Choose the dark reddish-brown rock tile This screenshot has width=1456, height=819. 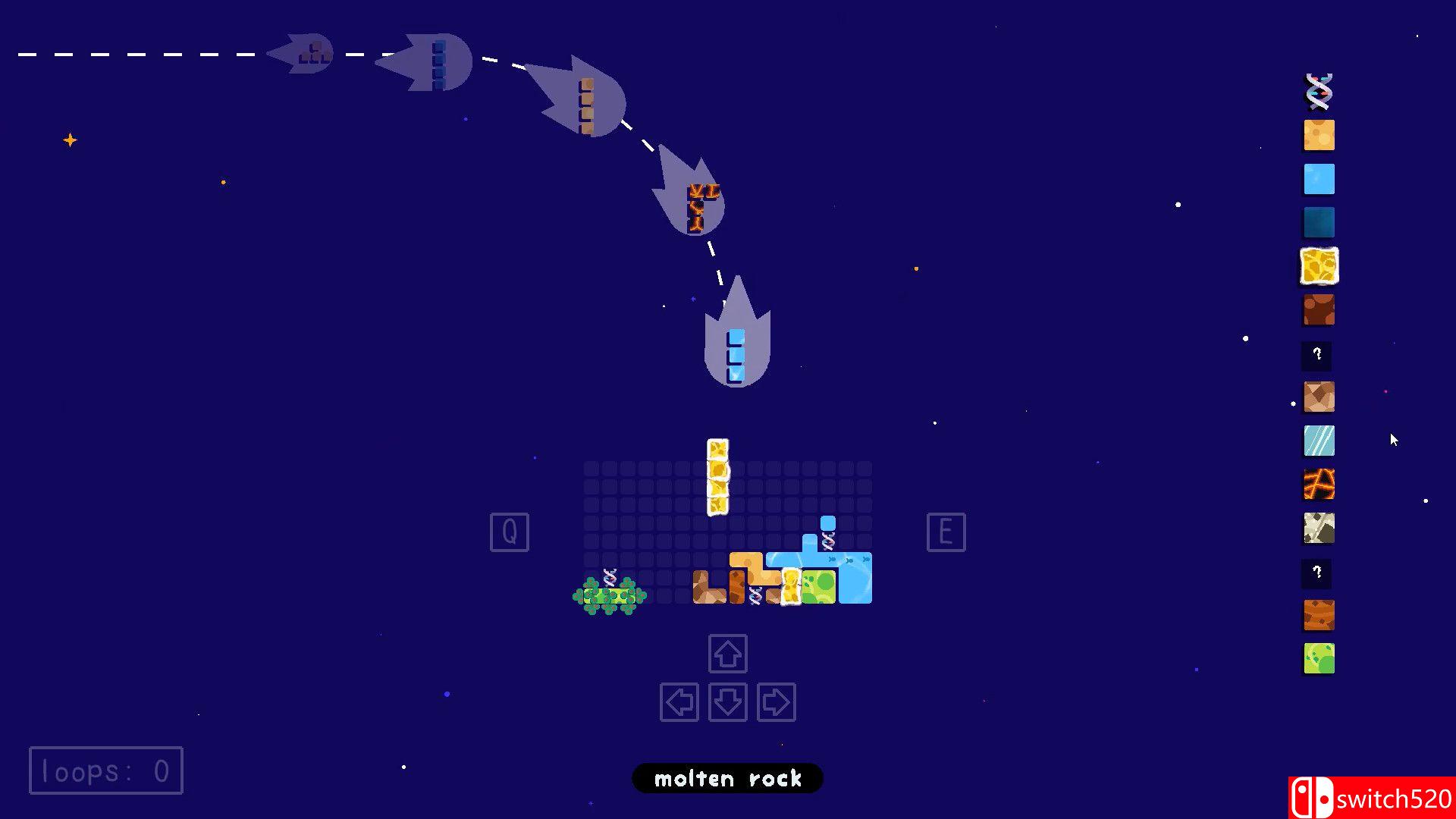click(x=1319, y=310)
